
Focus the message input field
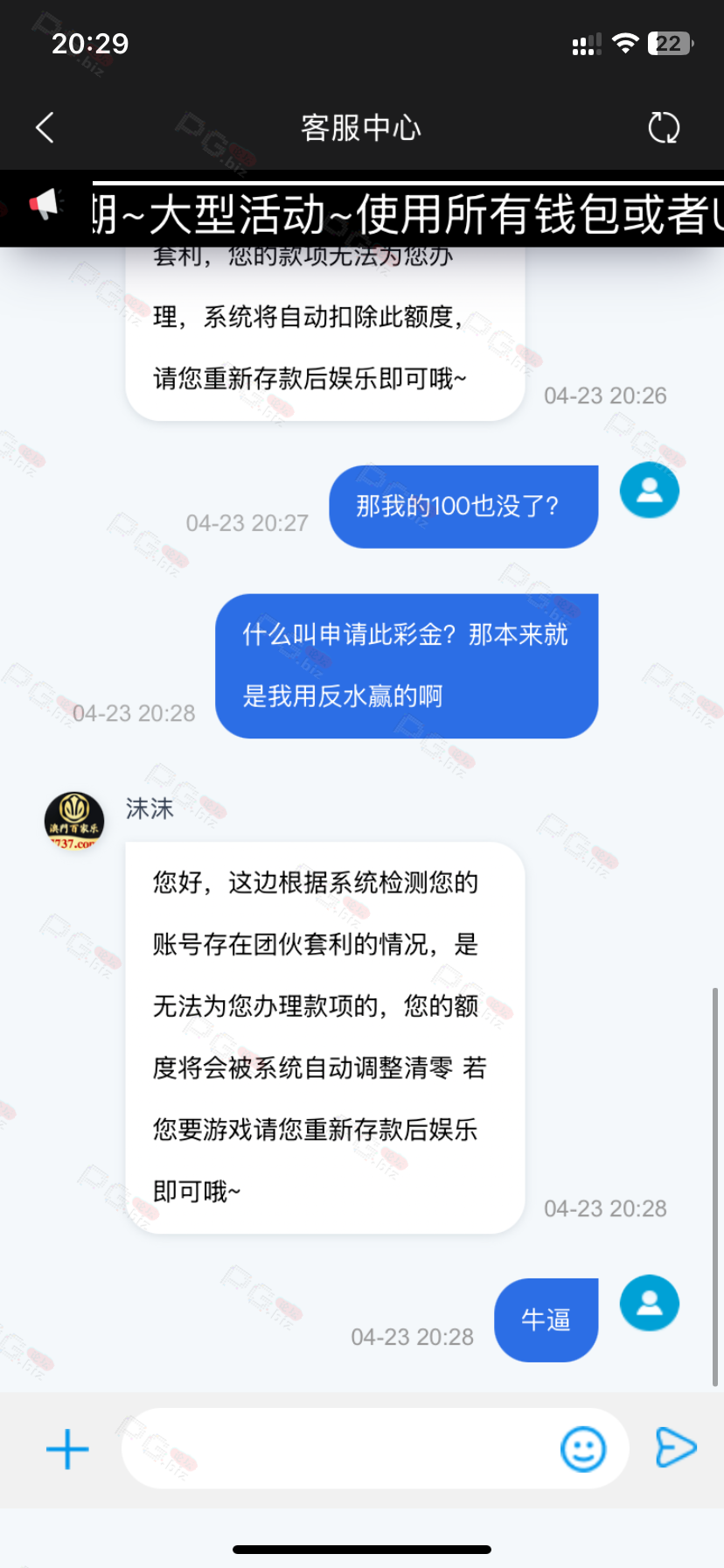click(x=339, y=1448)
